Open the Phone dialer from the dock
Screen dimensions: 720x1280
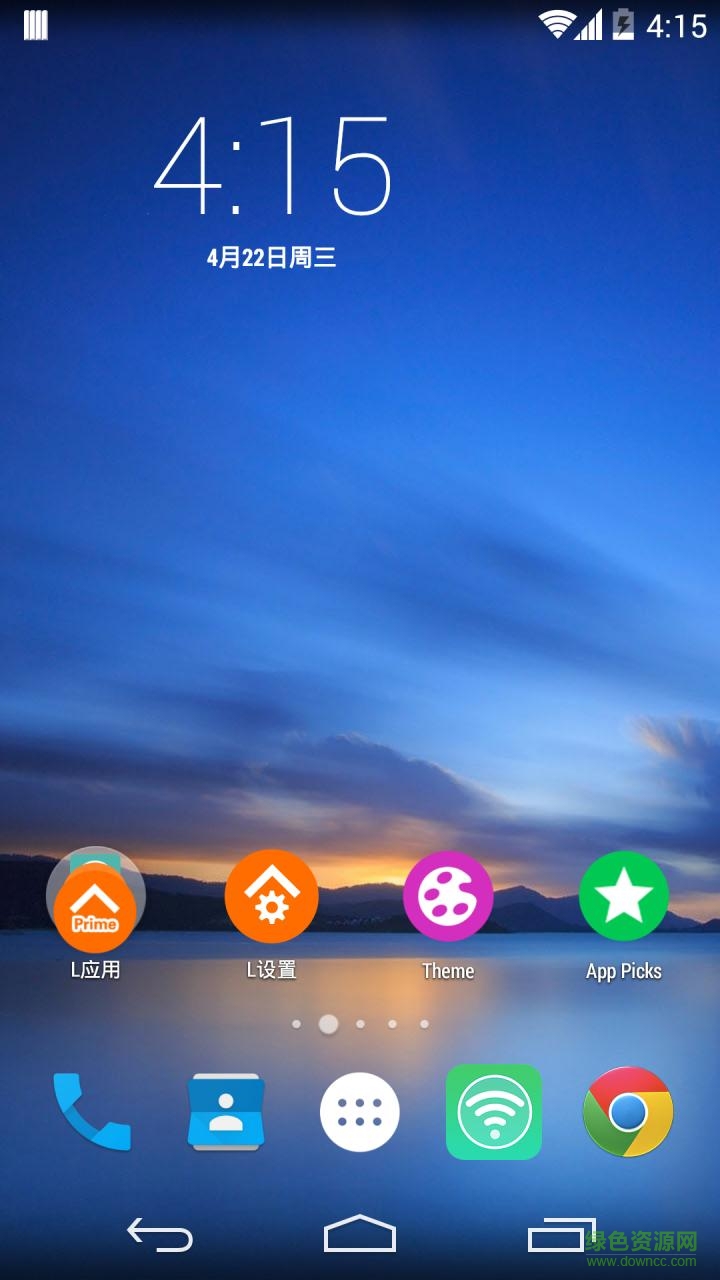point(91,1111)
